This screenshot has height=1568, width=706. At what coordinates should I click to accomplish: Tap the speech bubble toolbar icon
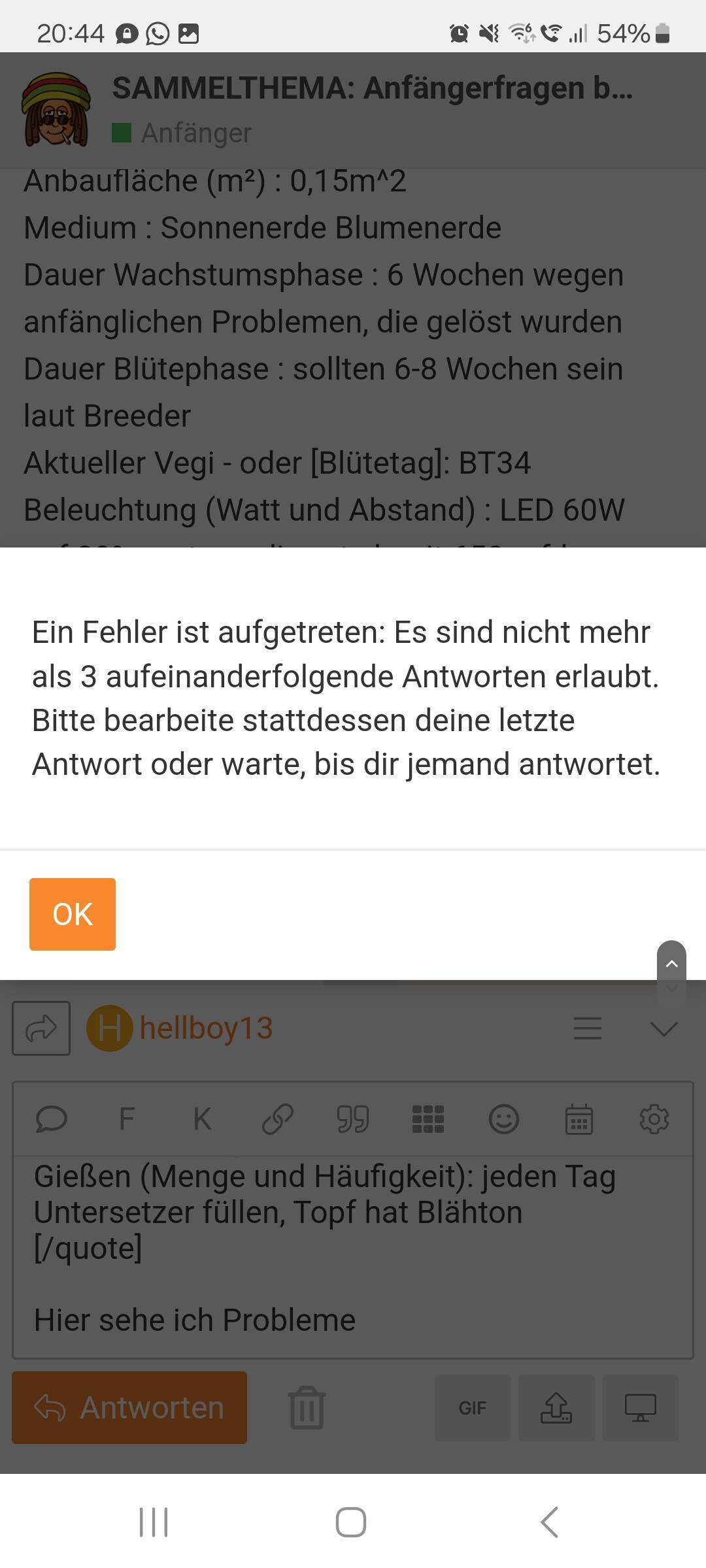51,1119
